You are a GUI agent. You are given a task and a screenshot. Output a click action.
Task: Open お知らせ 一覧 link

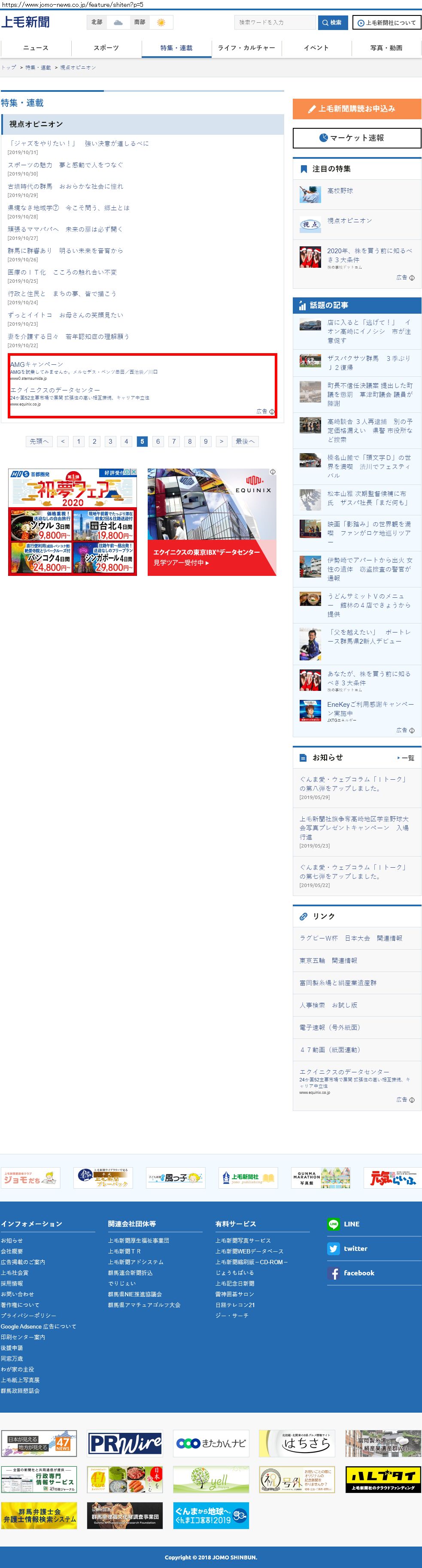(x=406, y=758)
